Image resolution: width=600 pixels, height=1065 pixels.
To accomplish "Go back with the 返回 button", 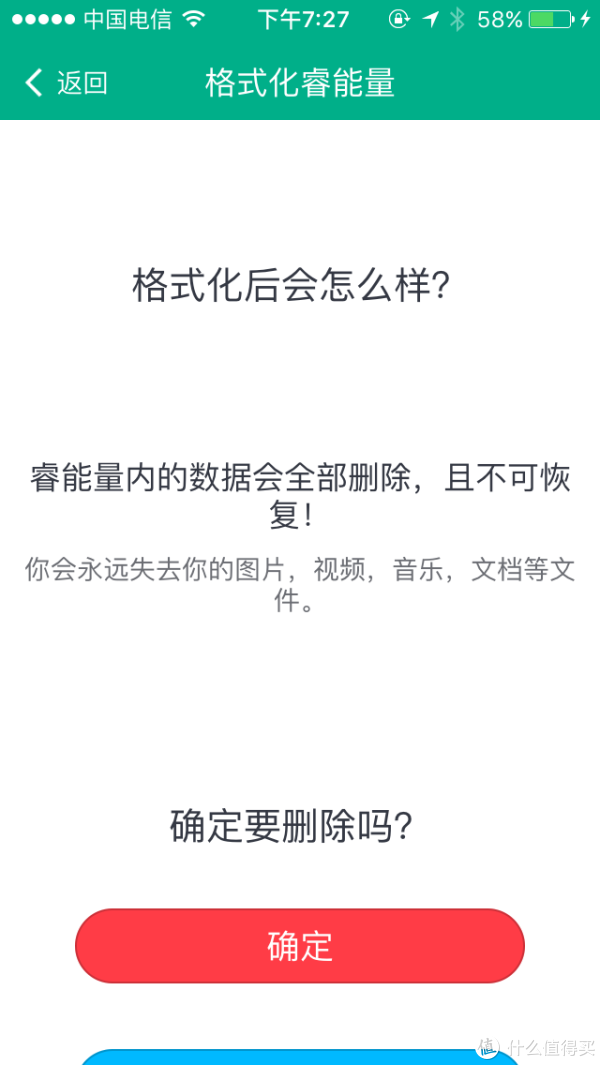I will point(67,83).
